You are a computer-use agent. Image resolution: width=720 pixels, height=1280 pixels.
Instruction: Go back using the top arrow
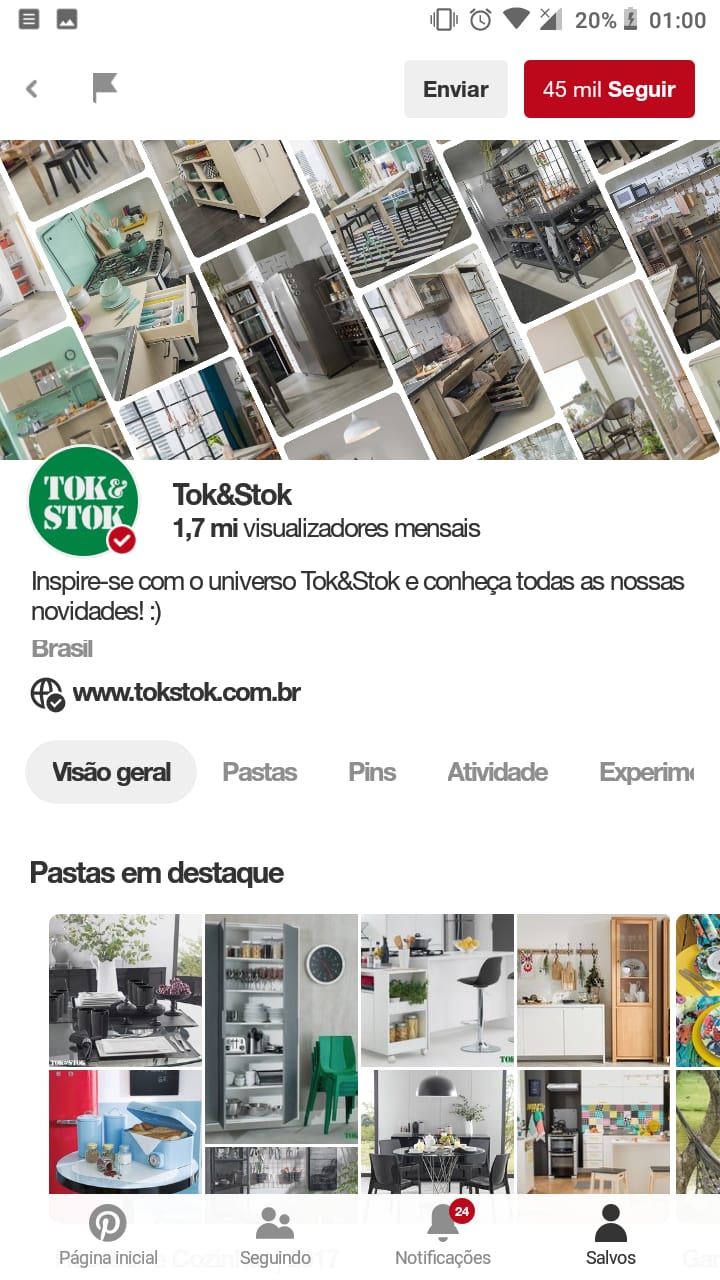point(32,89)
